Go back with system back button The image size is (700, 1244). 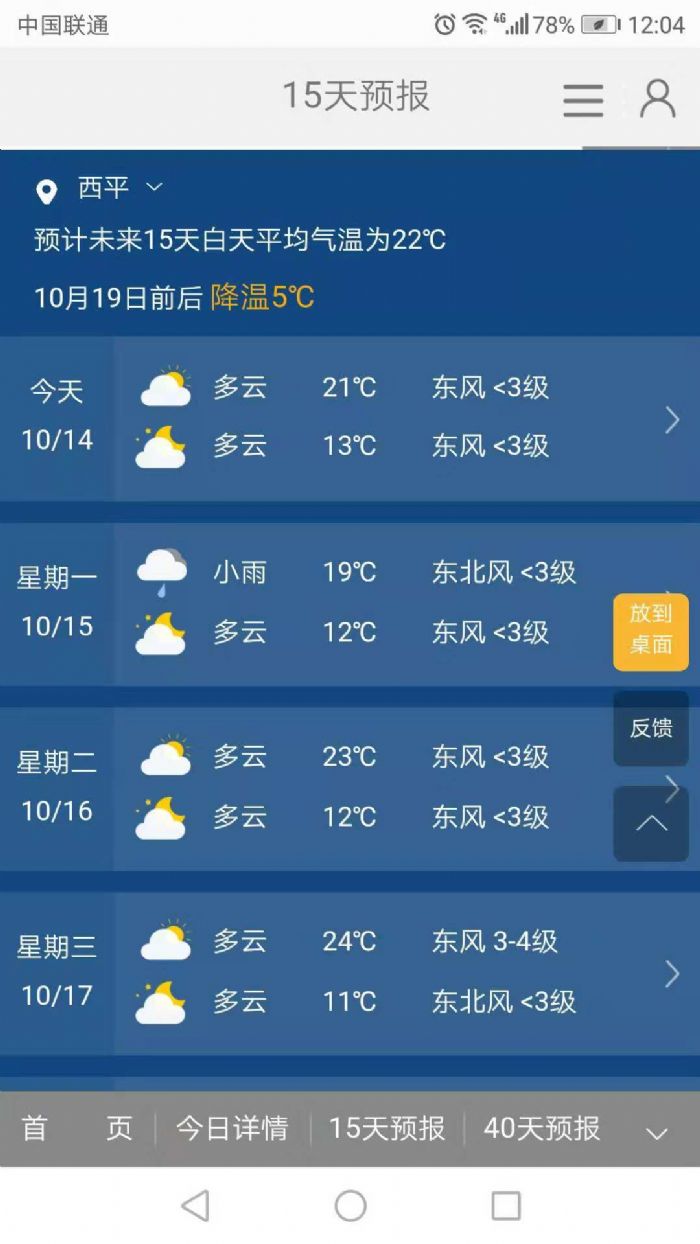tap(195, 1206)
